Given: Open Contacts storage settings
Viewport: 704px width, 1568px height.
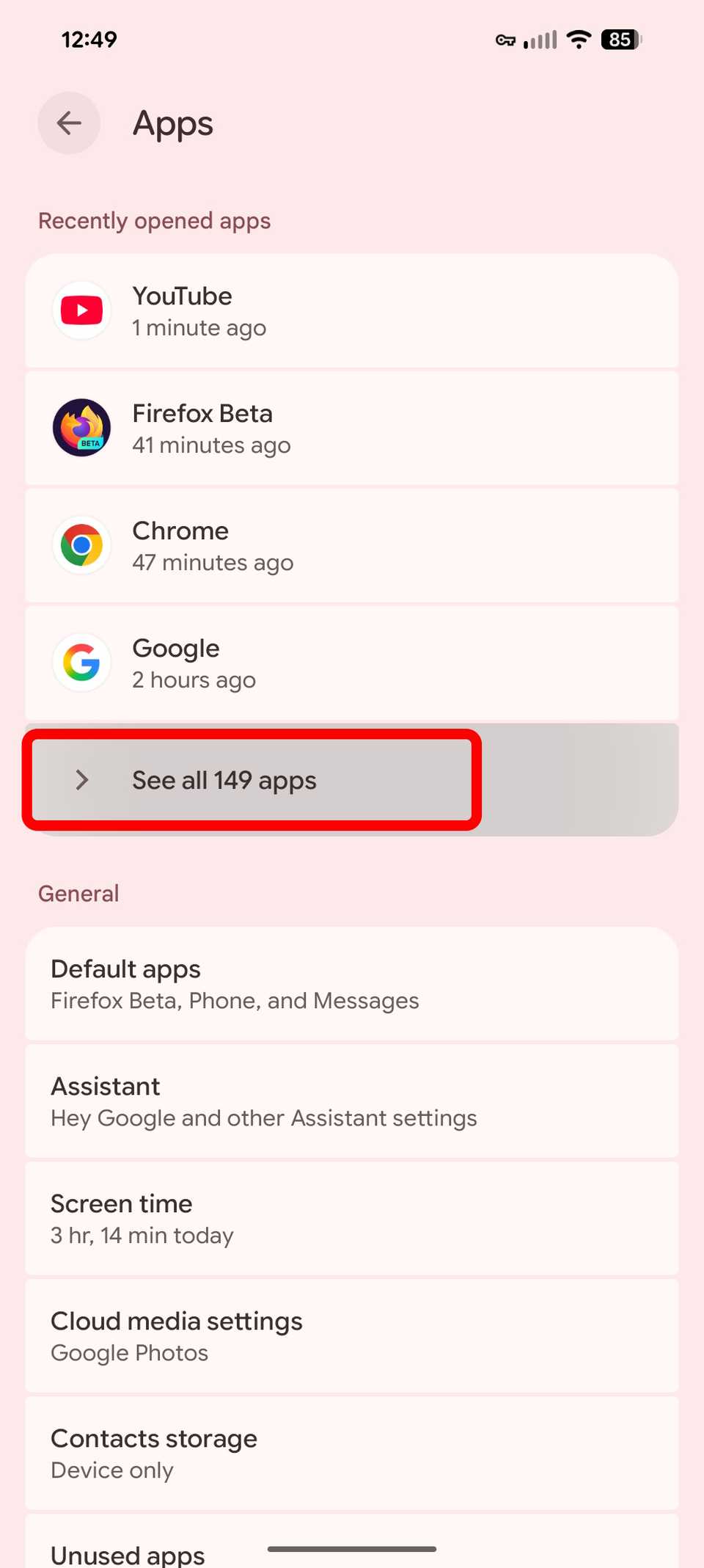Looking at the screenshot, I should 352,1454.
